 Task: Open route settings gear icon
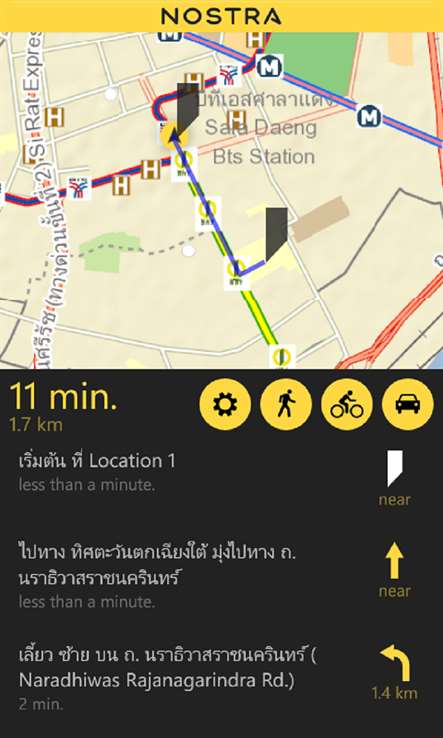point(225,405)
